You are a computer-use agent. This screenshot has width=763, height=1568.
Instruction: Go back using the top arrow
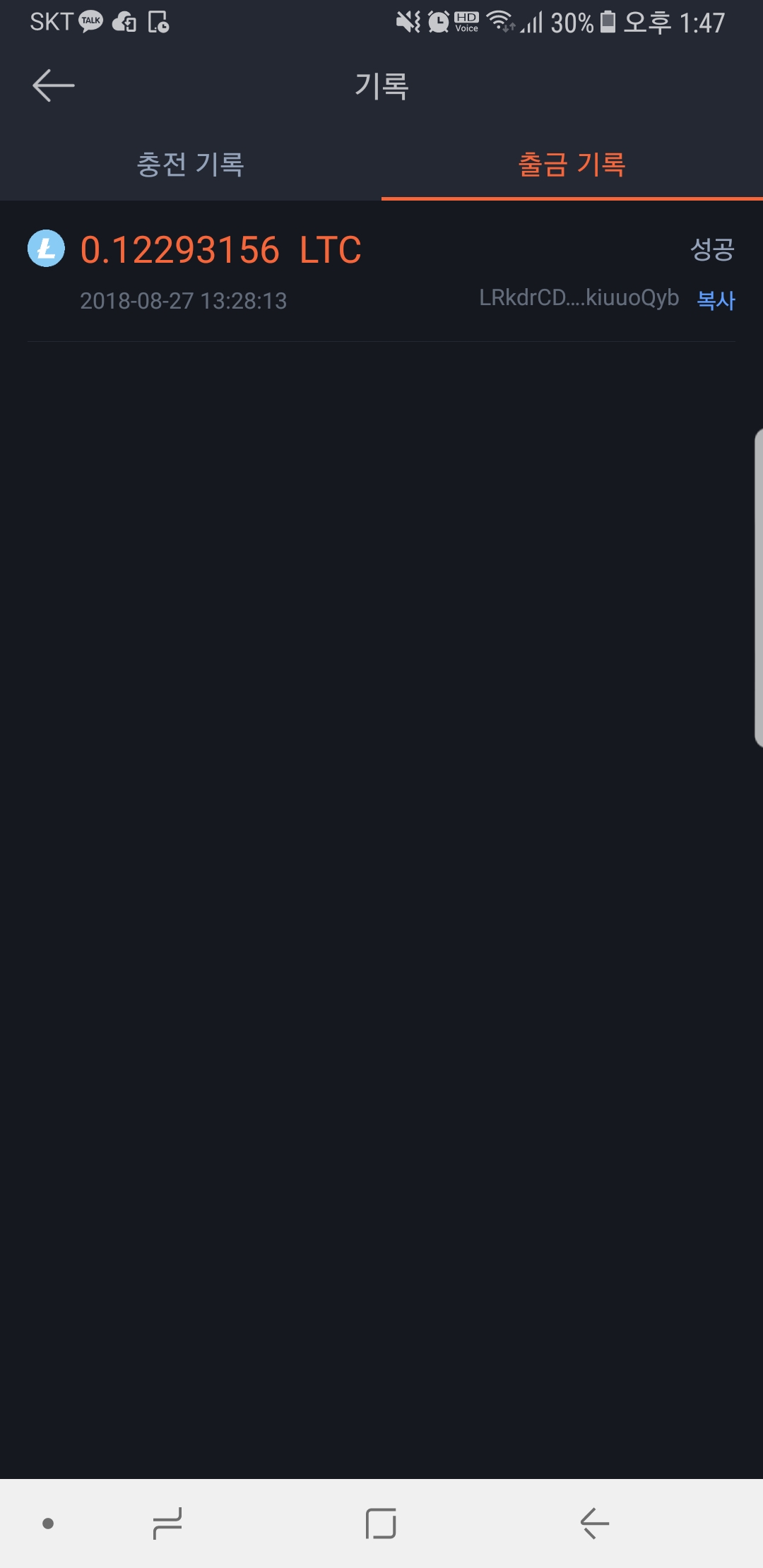coord(54,85)
